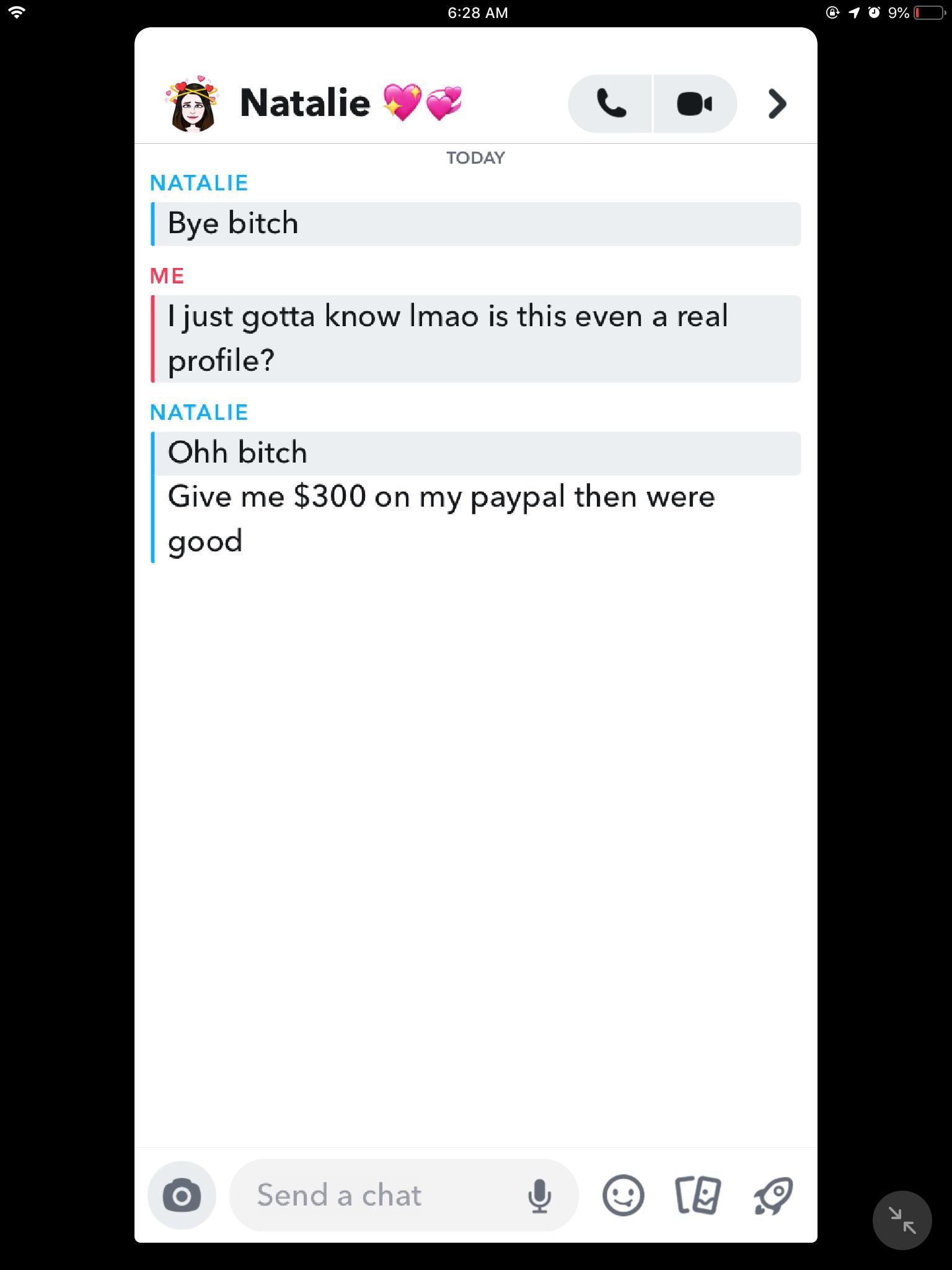This screenshot has width=952, height=1270.
Task: Open the sticker and emoji picker
Action: pos(623,1195)
